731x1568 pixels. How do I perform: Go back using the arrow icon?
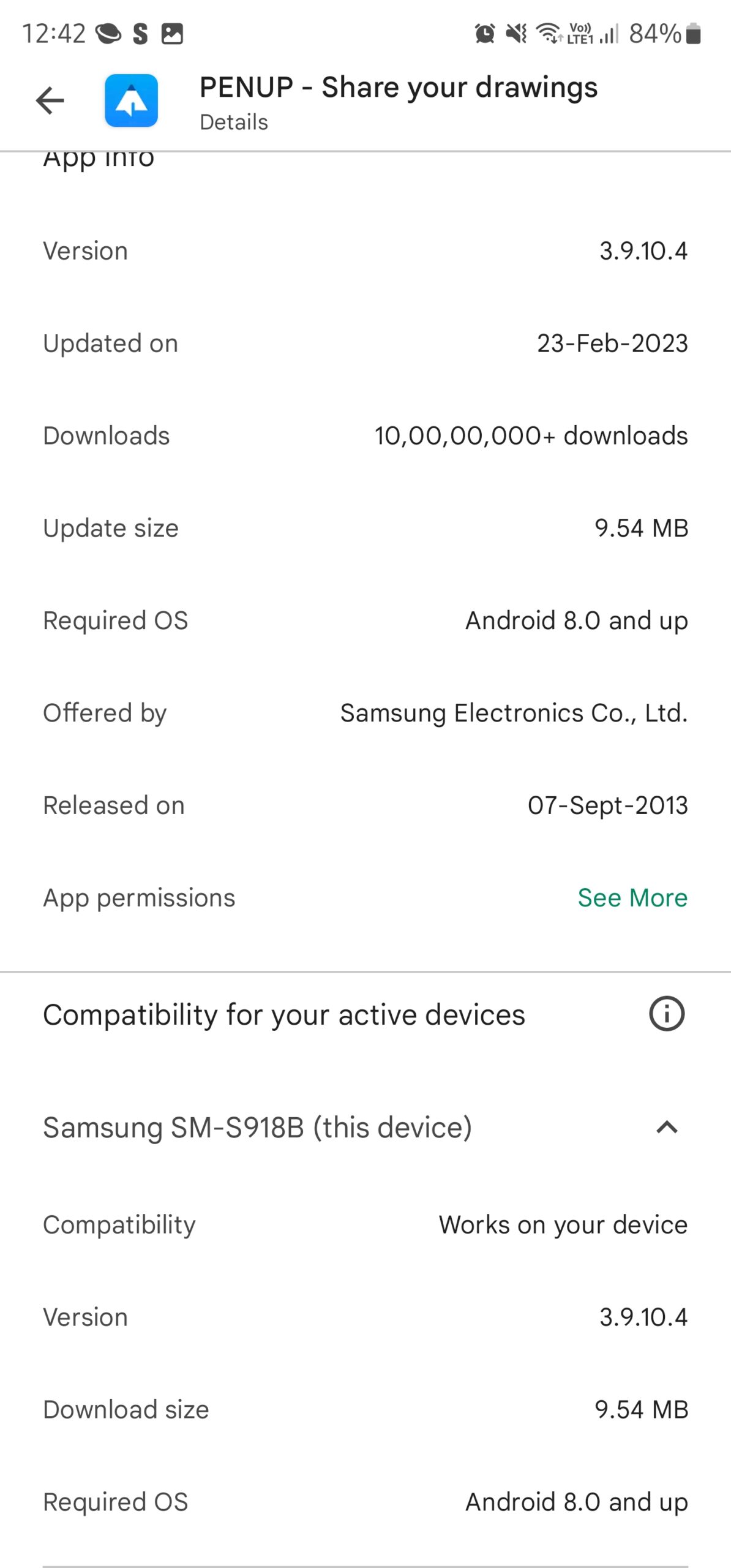click(x=50, y=100)
